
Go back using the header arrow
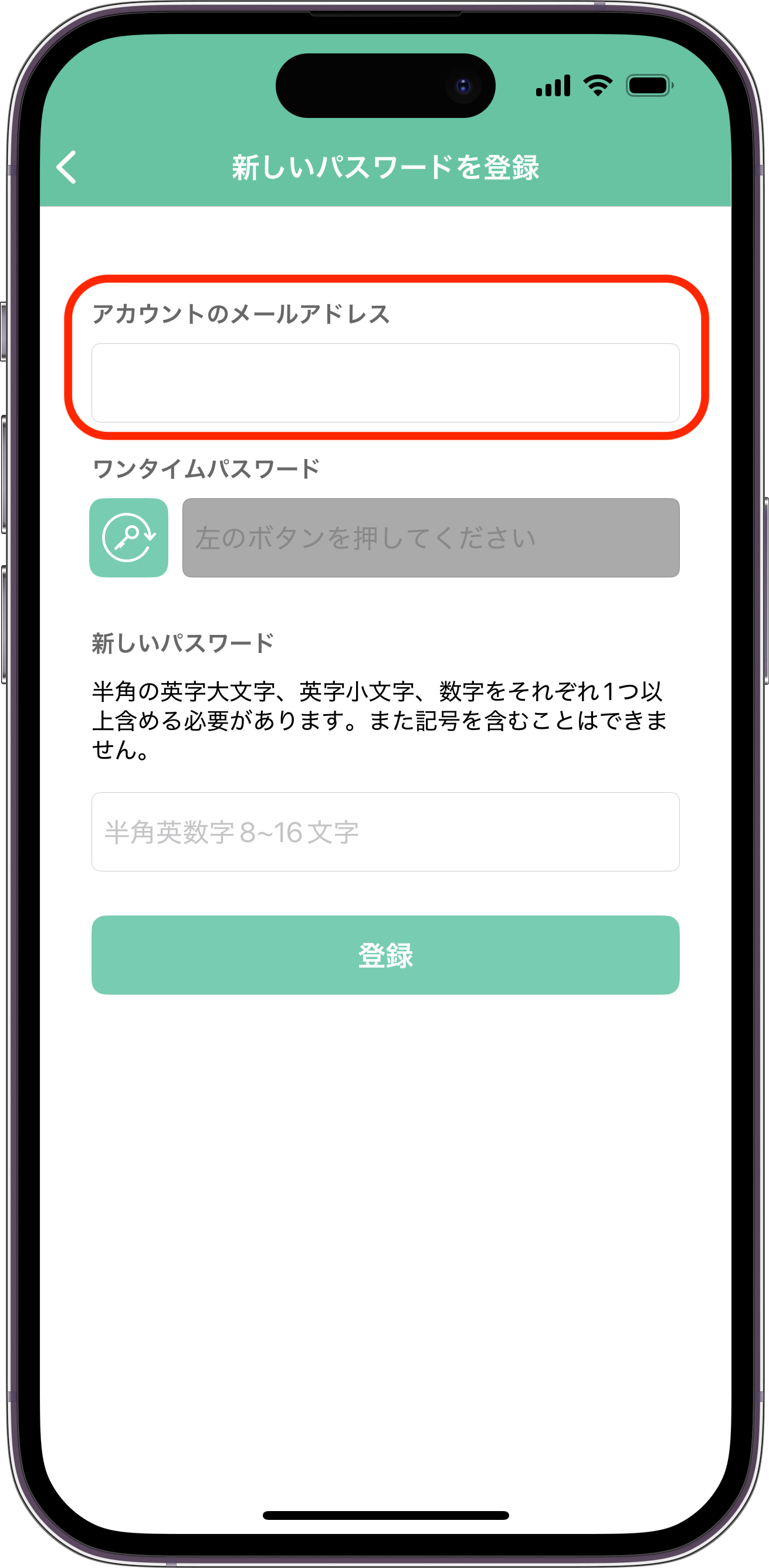pos(67,167)
